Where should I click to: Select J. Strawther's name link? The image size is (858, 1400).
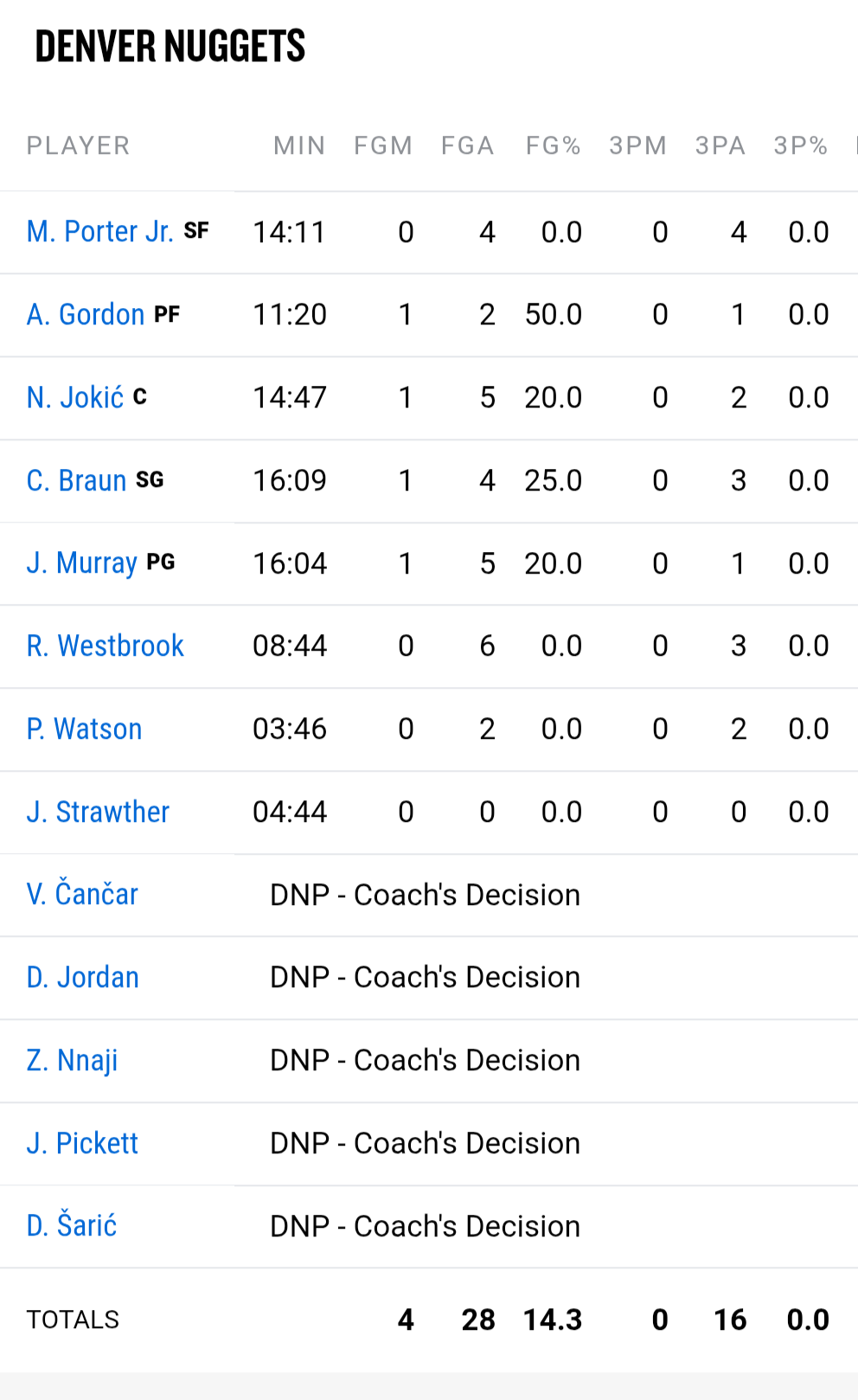99,812
